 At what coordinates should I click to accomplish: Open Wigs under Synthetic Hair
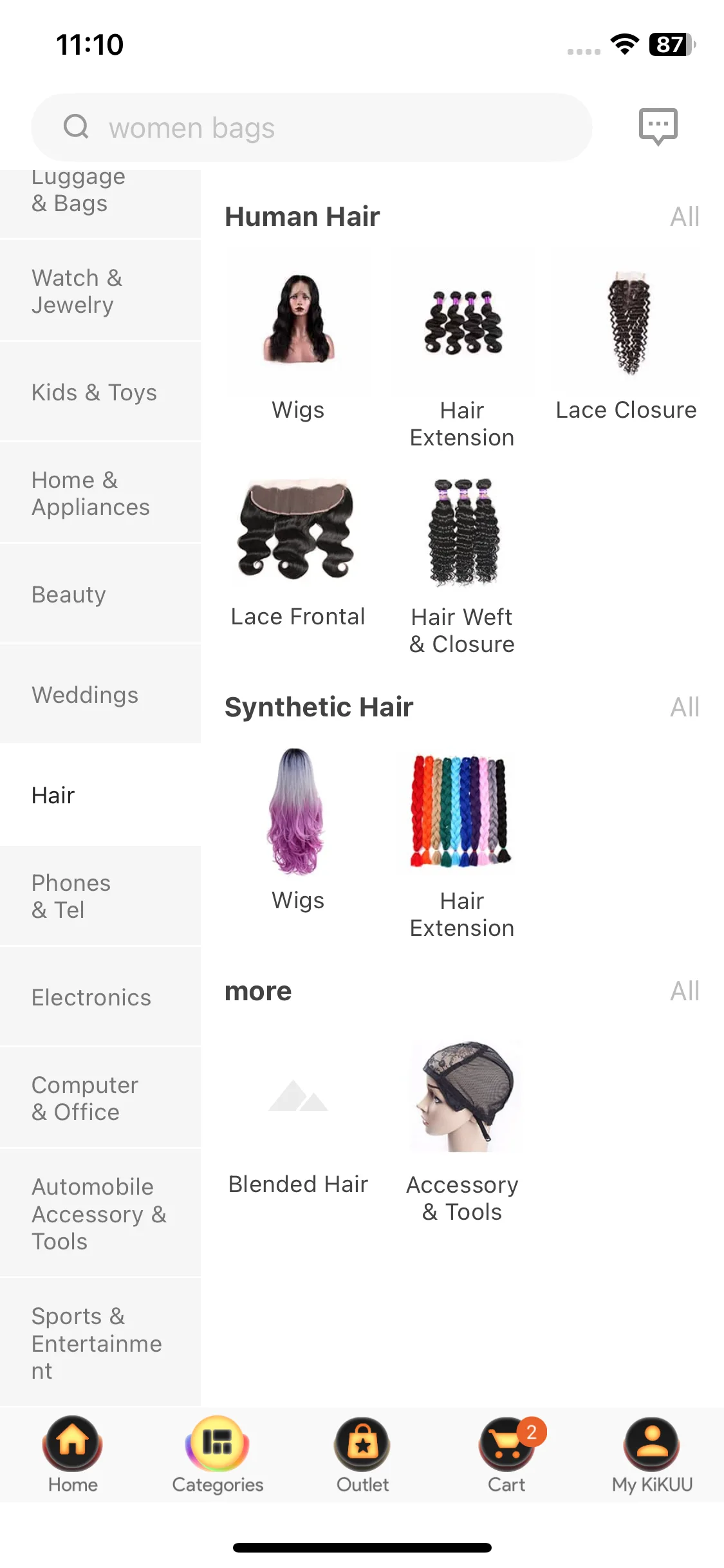click(297, 830)
